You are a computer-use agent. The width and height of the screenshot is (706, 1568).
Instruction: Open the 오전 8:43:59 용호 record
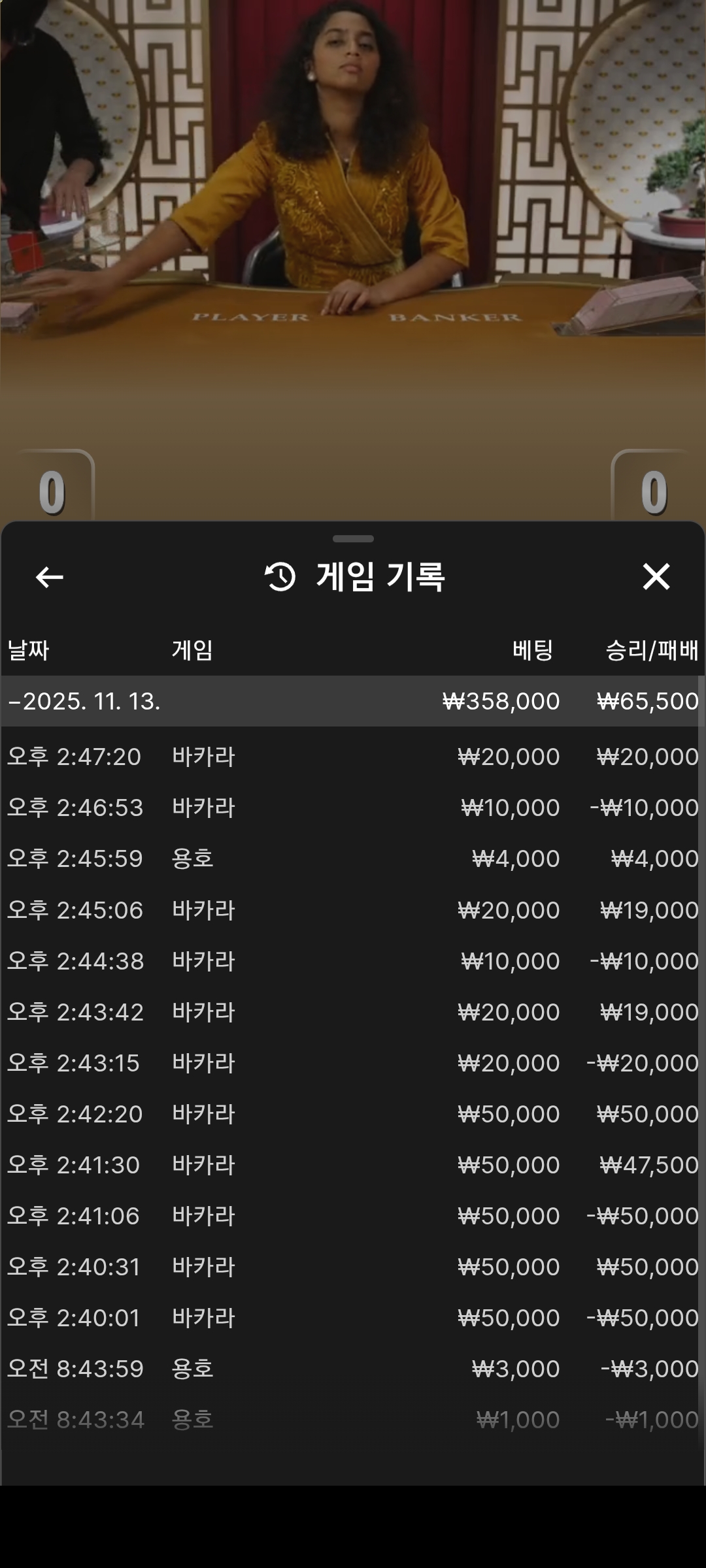coord(352,1369)
